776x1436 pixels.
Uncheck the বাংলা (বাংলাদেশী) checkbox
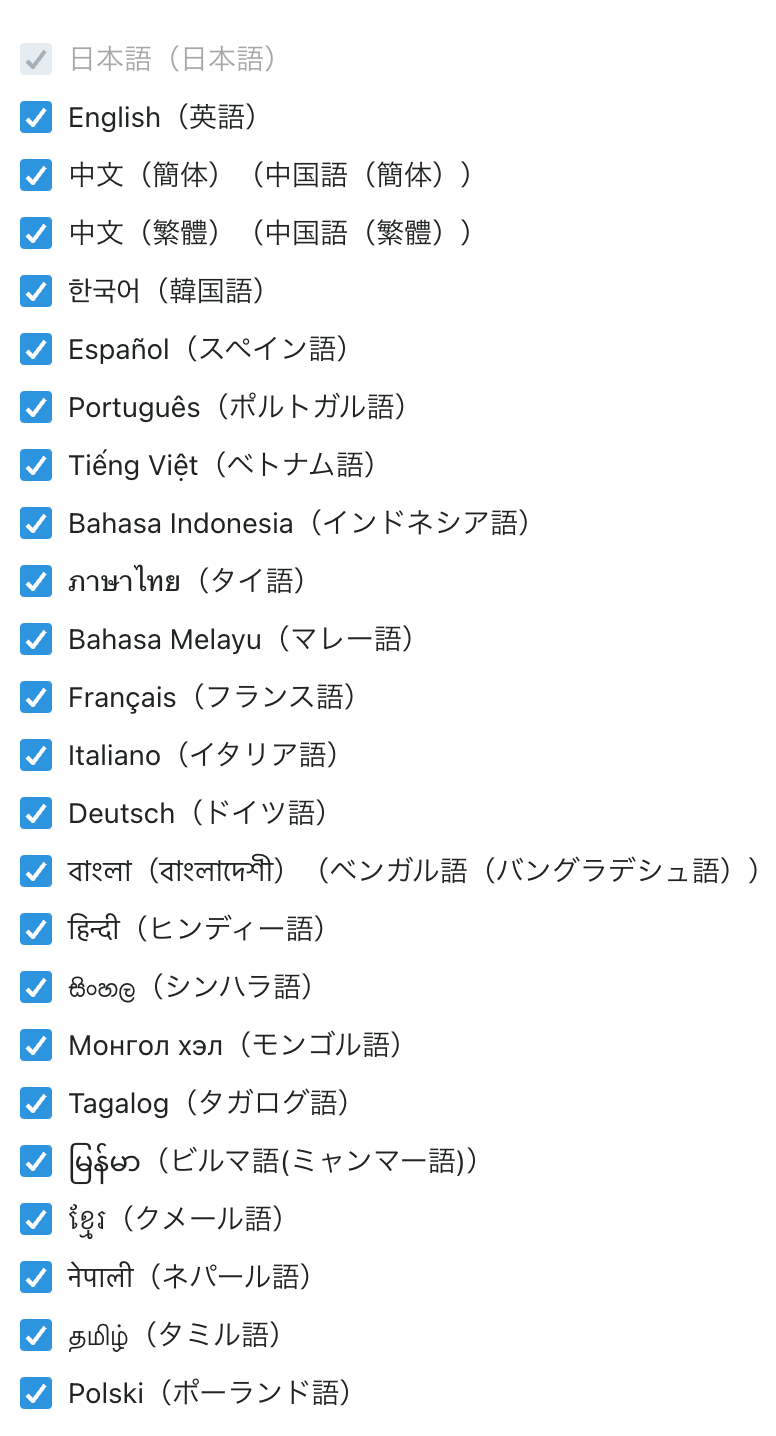[36, 872]
